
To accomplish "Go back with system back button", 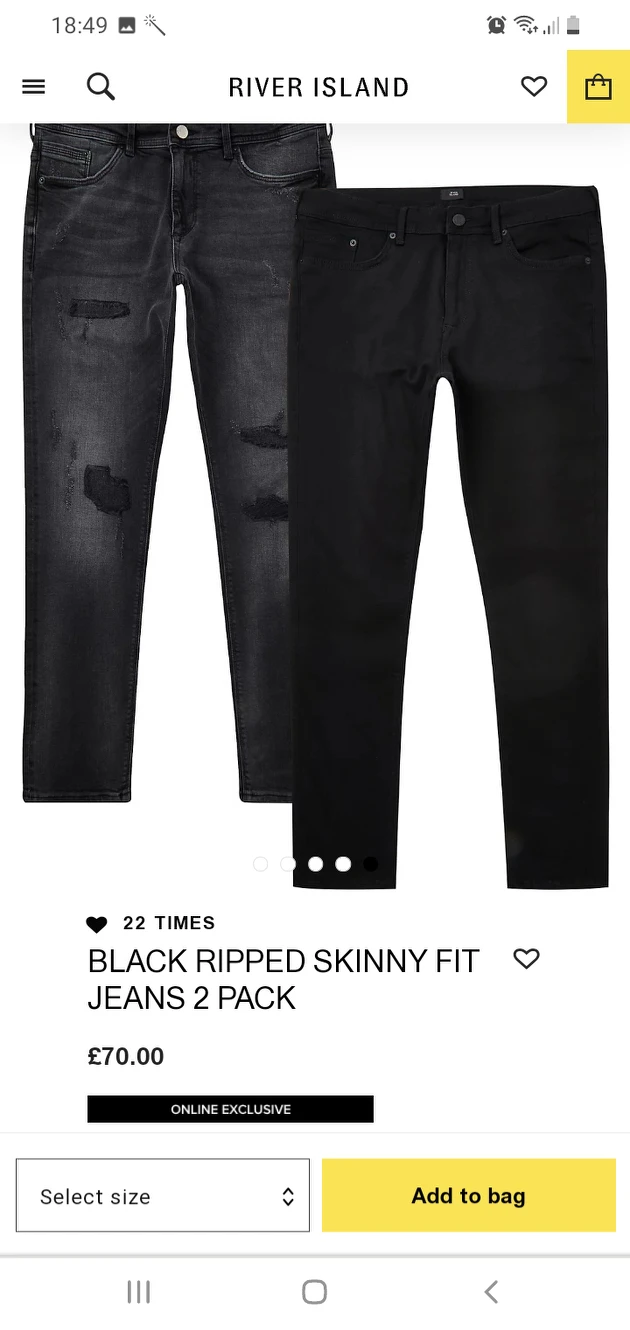I will (x=491, y=1292).
